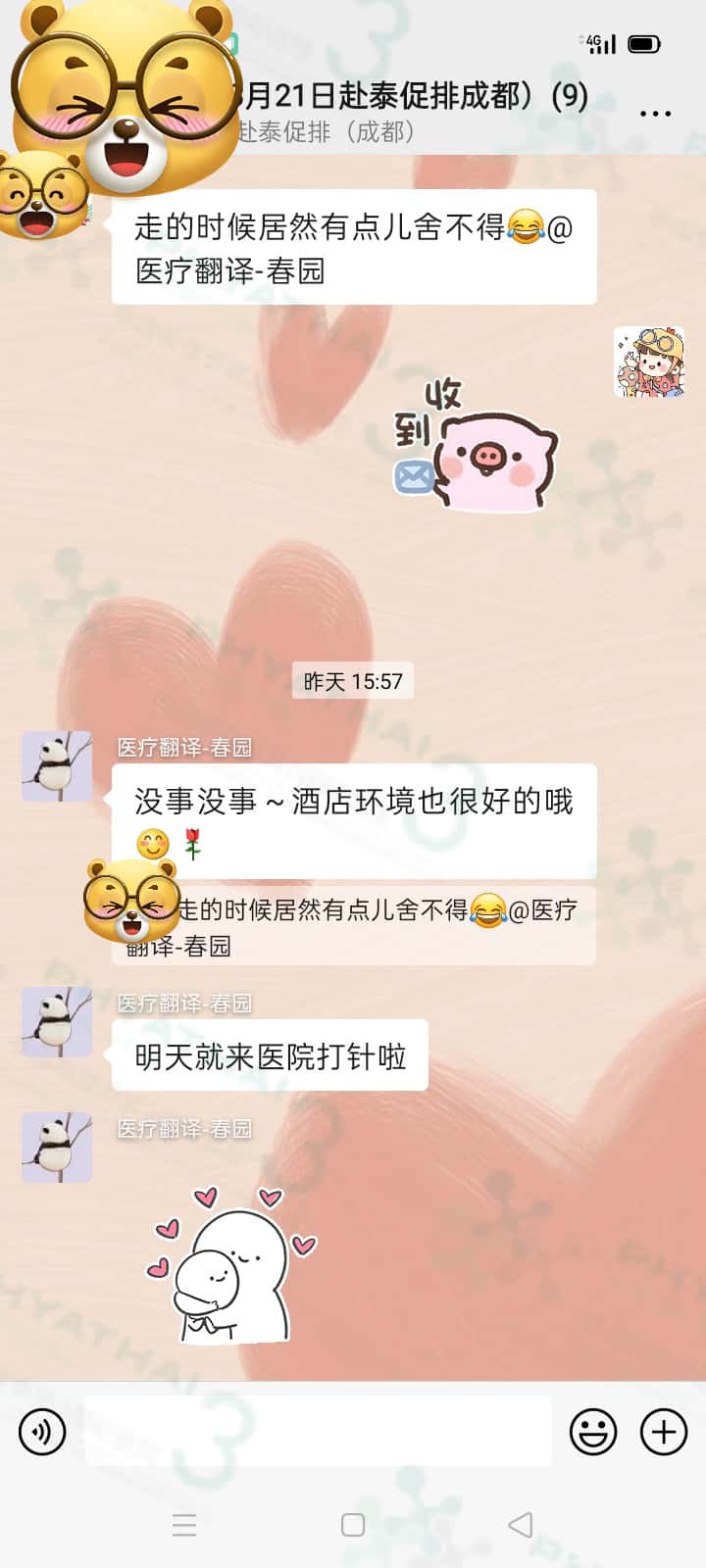This screenshot has height=1568, width=706.
Task: Open panda avatar beside 明天就来医院打针啦 message
Action: pos(57,1022)
